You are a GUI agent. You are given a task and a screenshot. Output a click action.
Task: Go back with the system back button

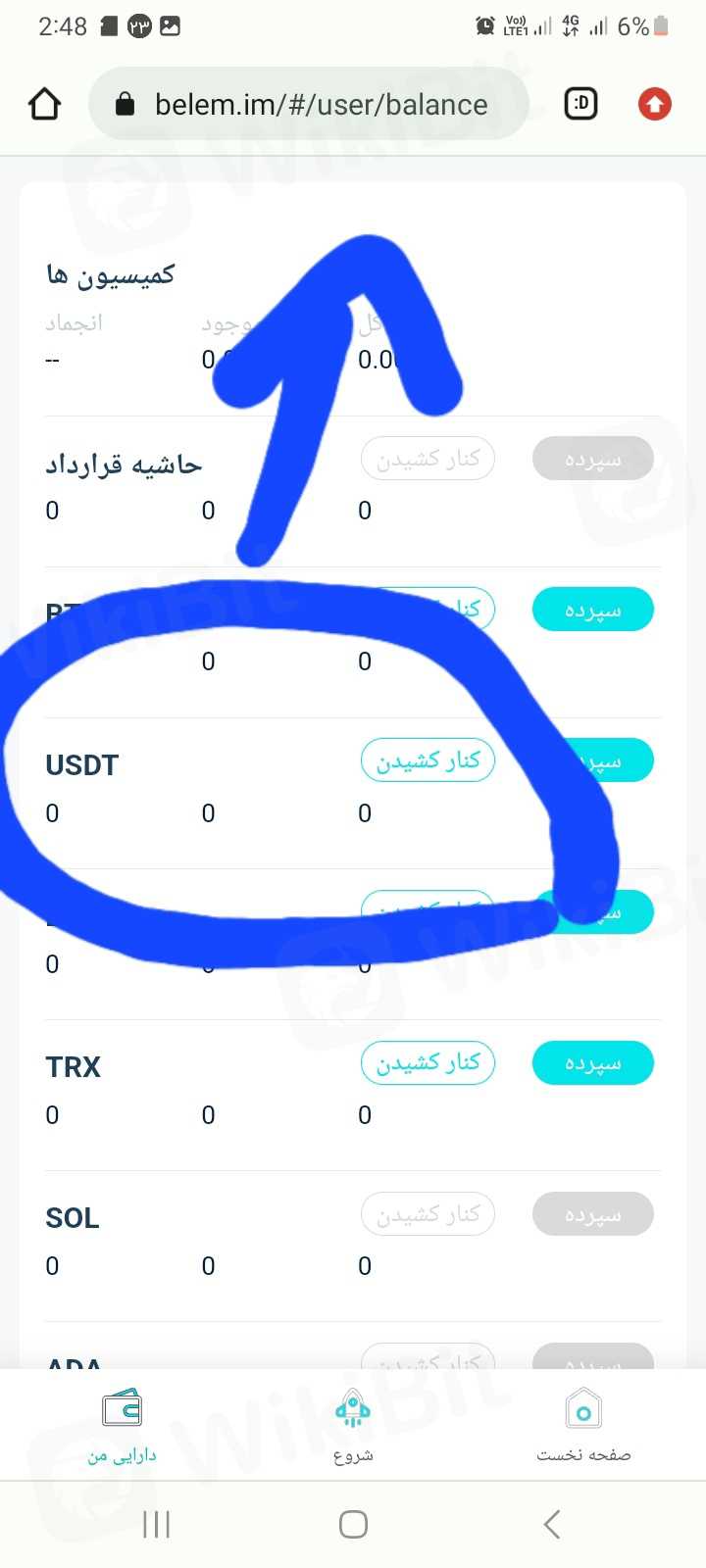point(552,1524)
